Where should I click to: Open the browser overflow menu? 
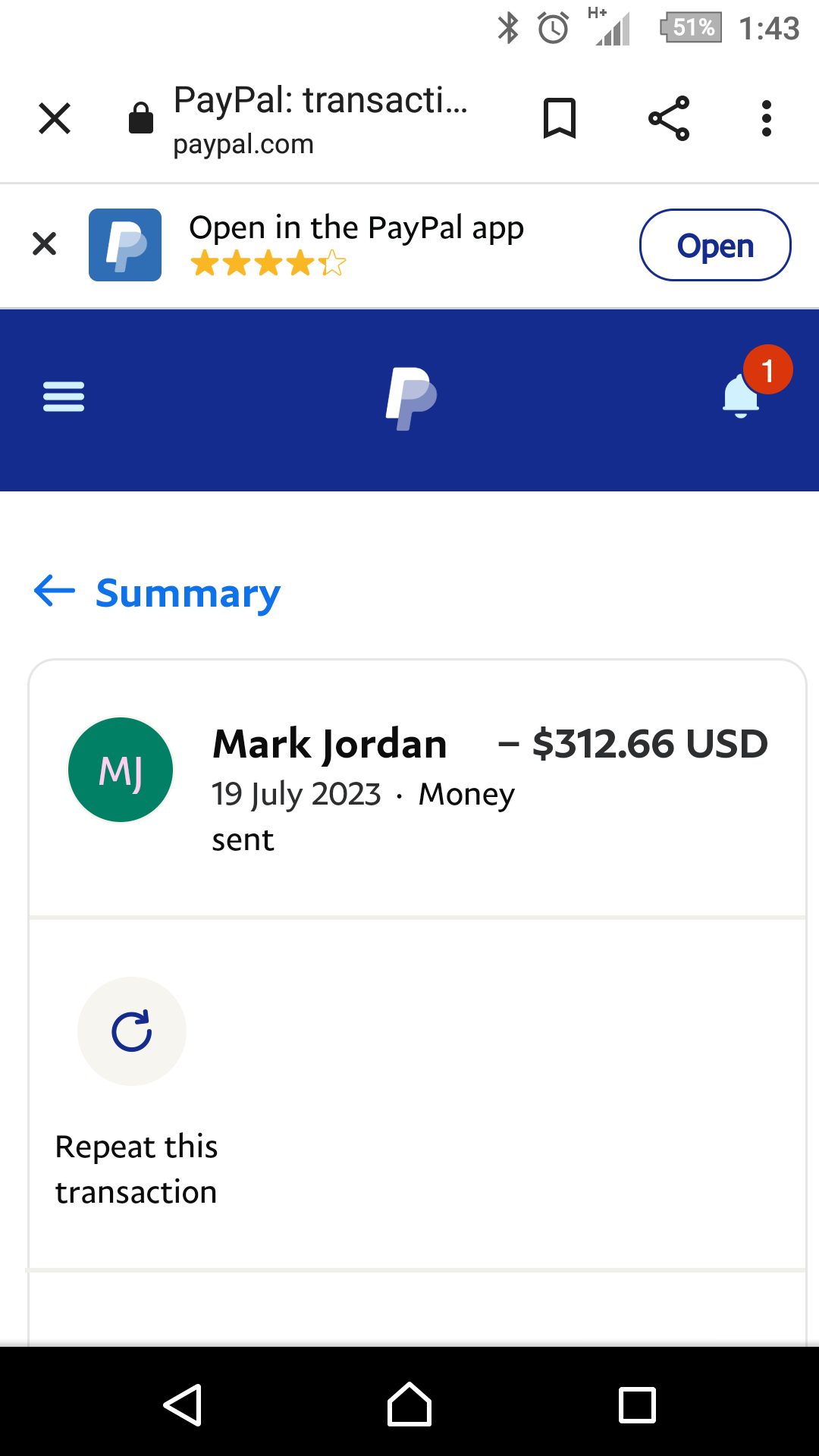point(767,118)
